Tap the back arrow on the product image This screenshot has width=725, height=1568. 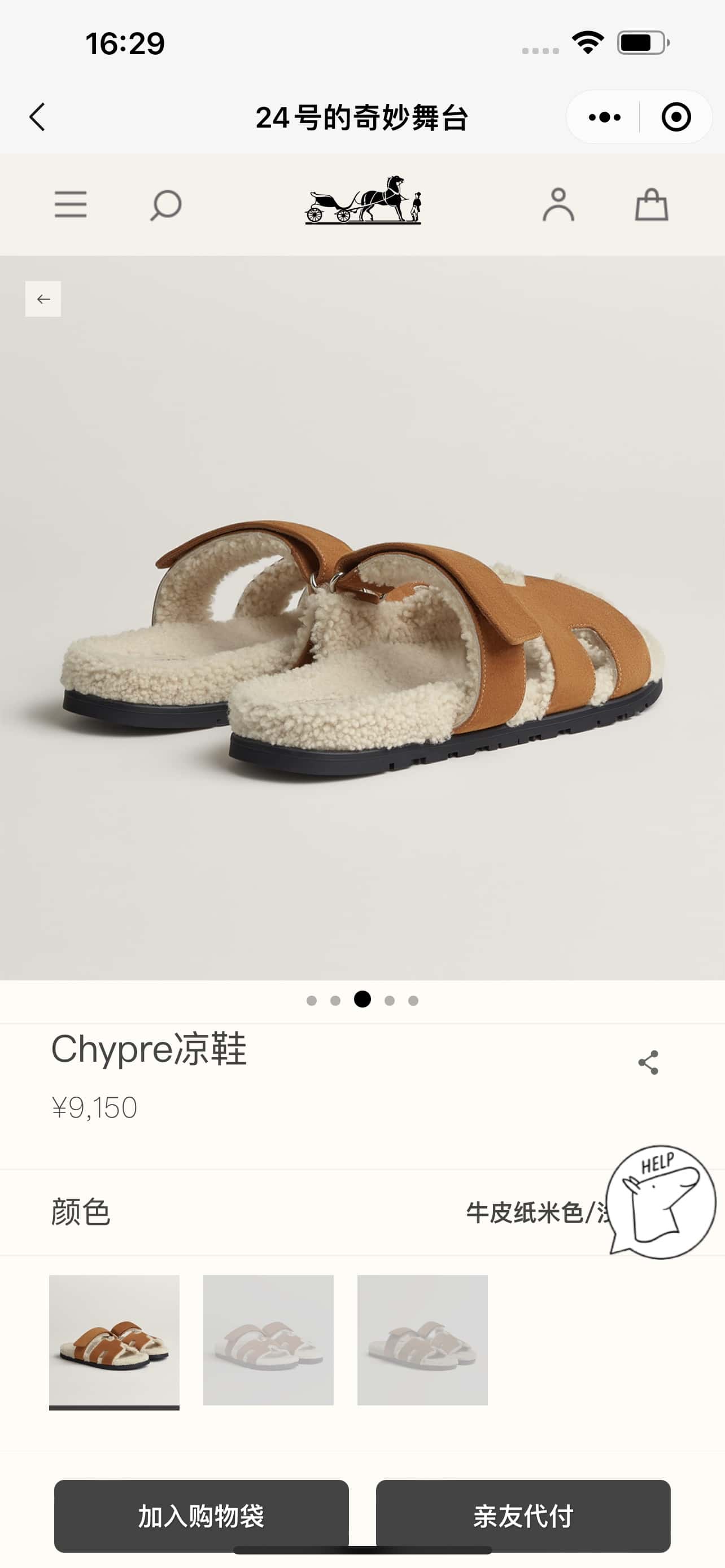(x=43, y=299)
